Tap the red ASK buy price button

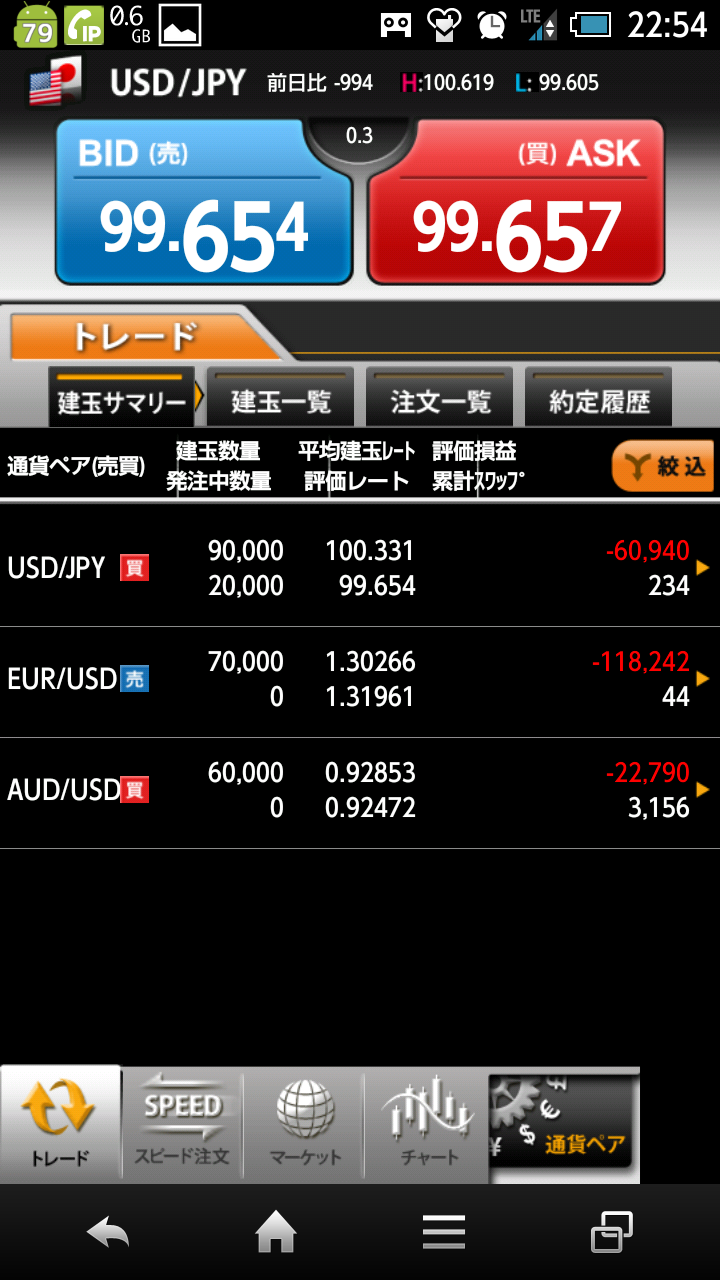click(516, 203)
